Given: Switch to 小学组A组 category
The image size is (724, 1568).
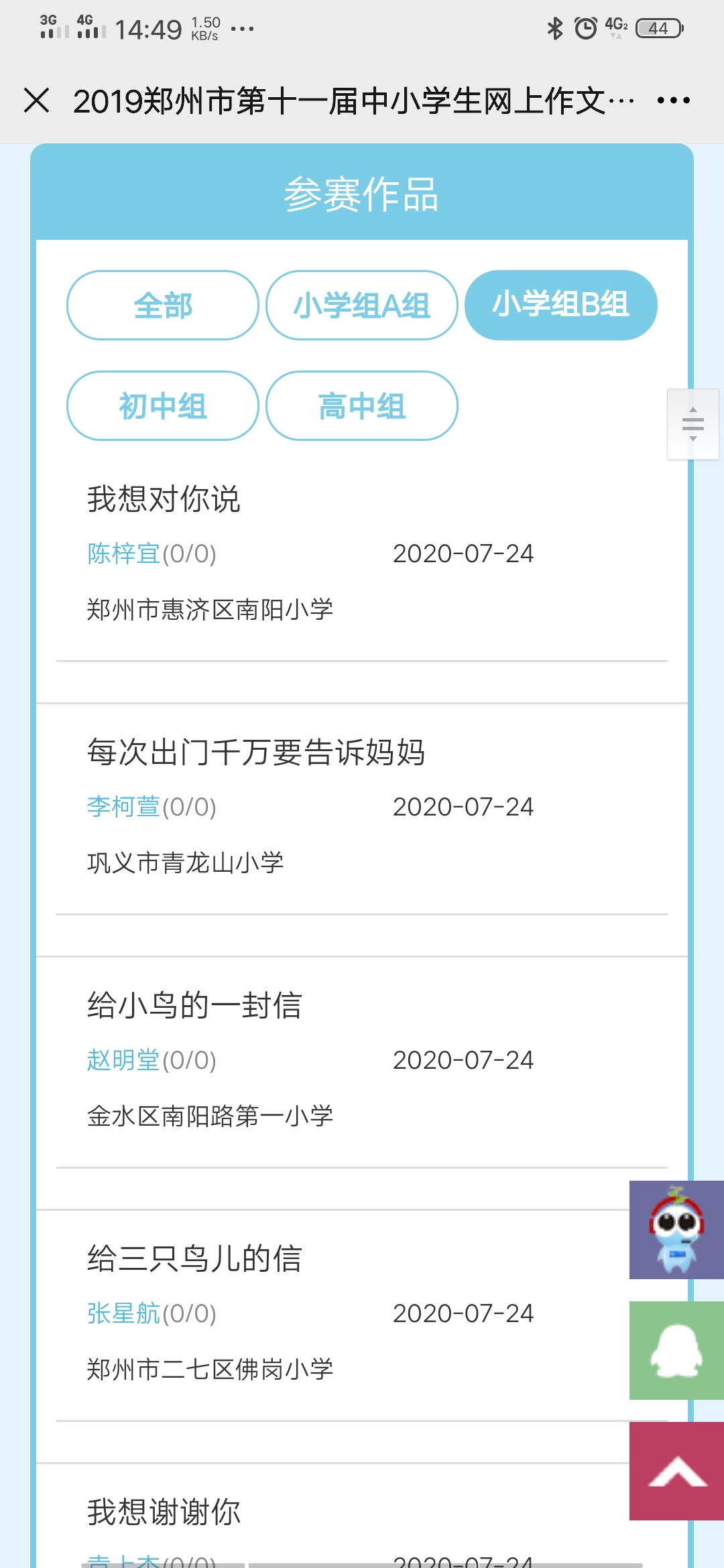Looking at the screenshot, I should pos(362,306).
